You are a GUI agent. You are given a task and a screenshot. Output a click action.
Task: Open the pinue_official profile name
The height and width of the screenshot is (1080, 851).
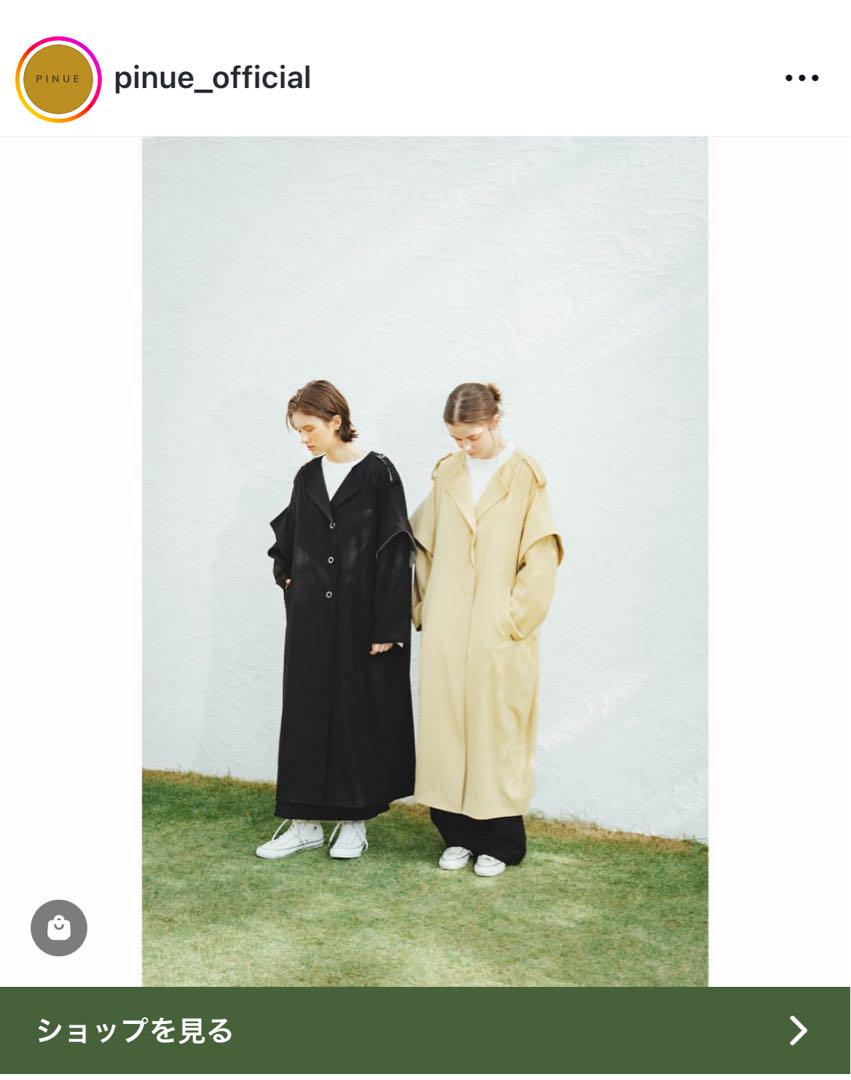click(x=212, y=78)
